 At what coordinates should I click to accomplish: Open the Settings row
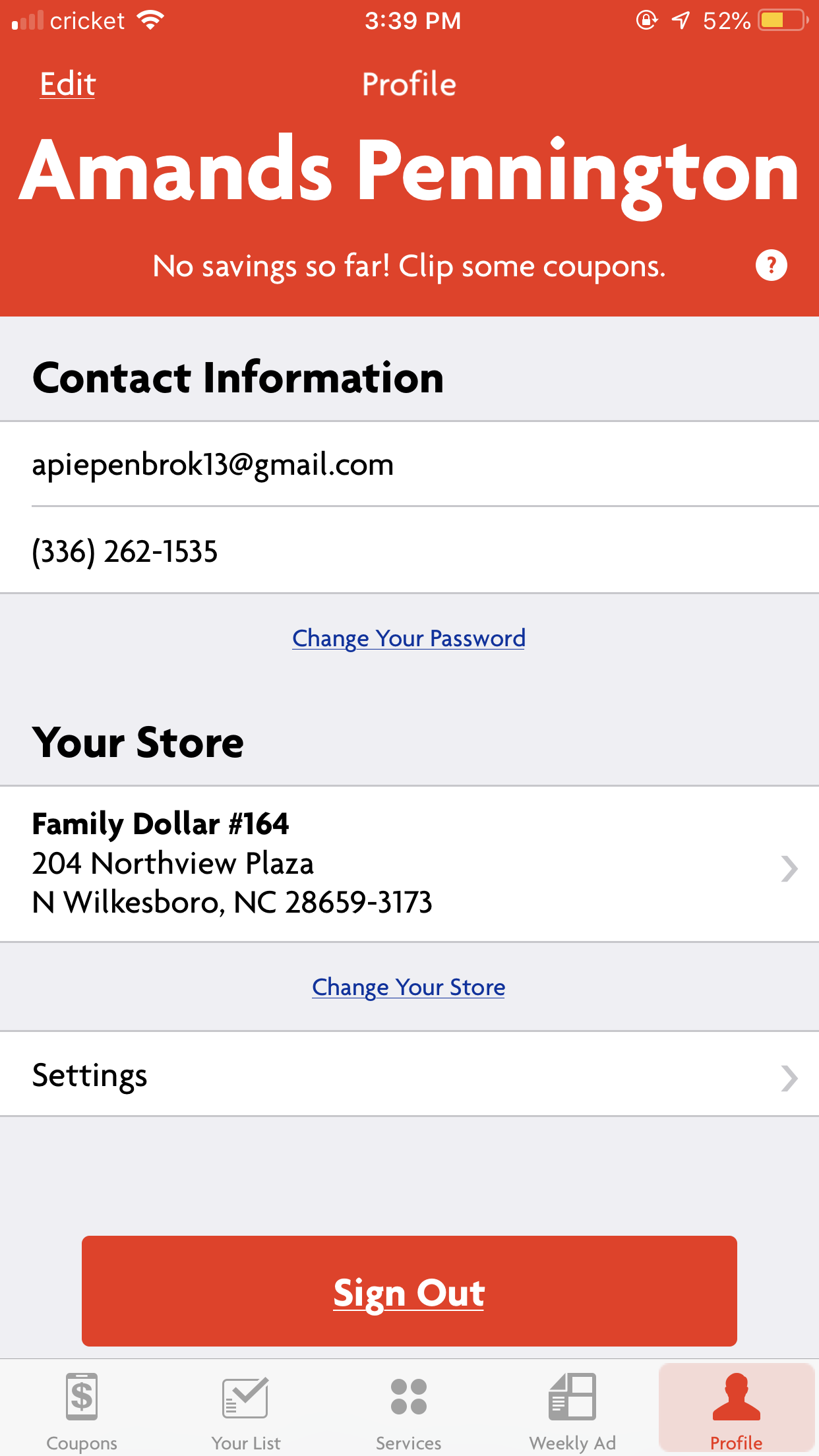pyautogui.click(x=409, y=1075)
